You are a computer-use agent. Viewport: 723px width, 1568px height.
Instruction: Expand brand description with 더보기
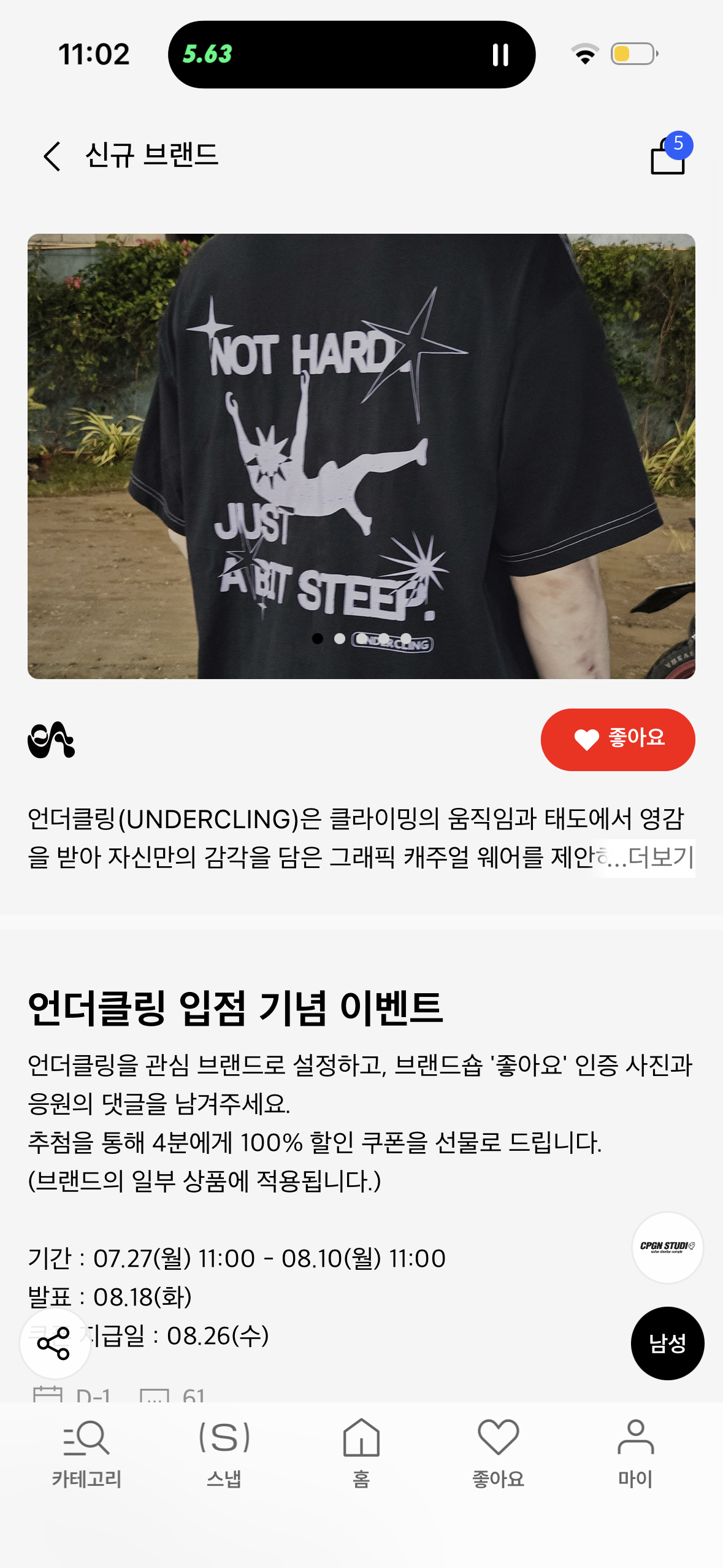click(x=661, y=857)
